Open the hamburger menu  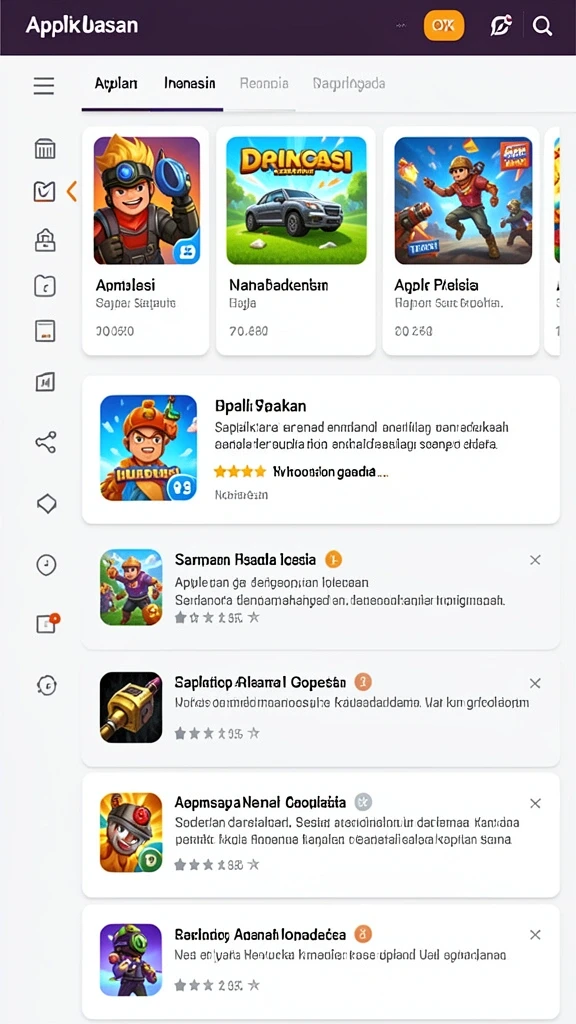(44, 86)
